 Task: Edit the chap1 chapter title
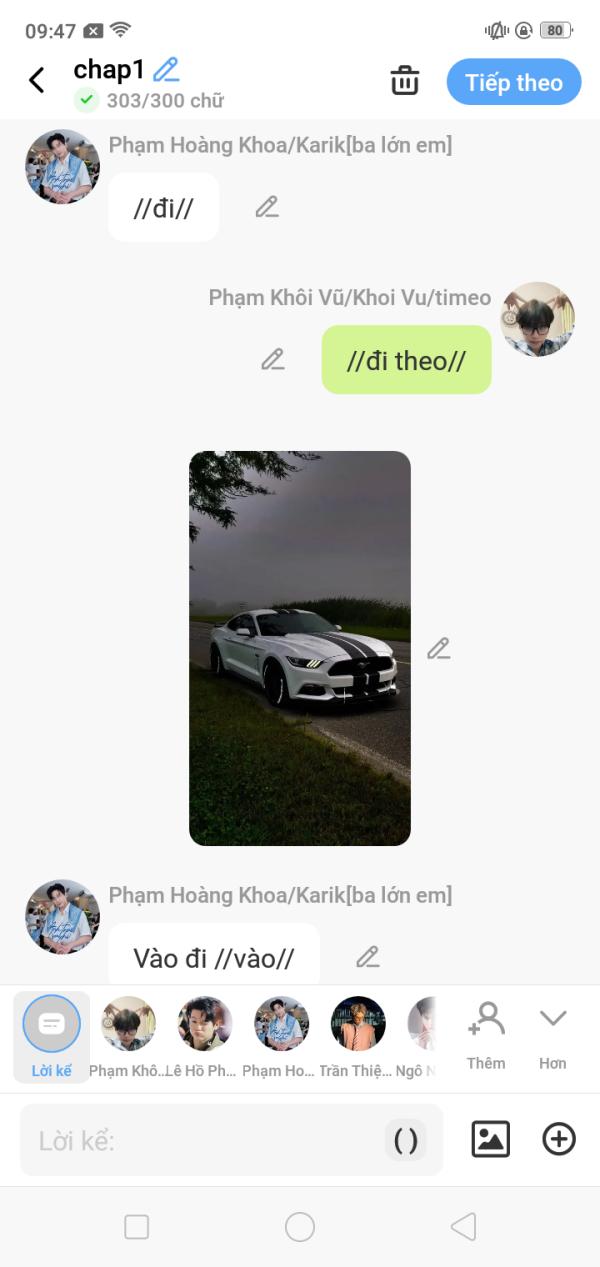tap(166, 69)
